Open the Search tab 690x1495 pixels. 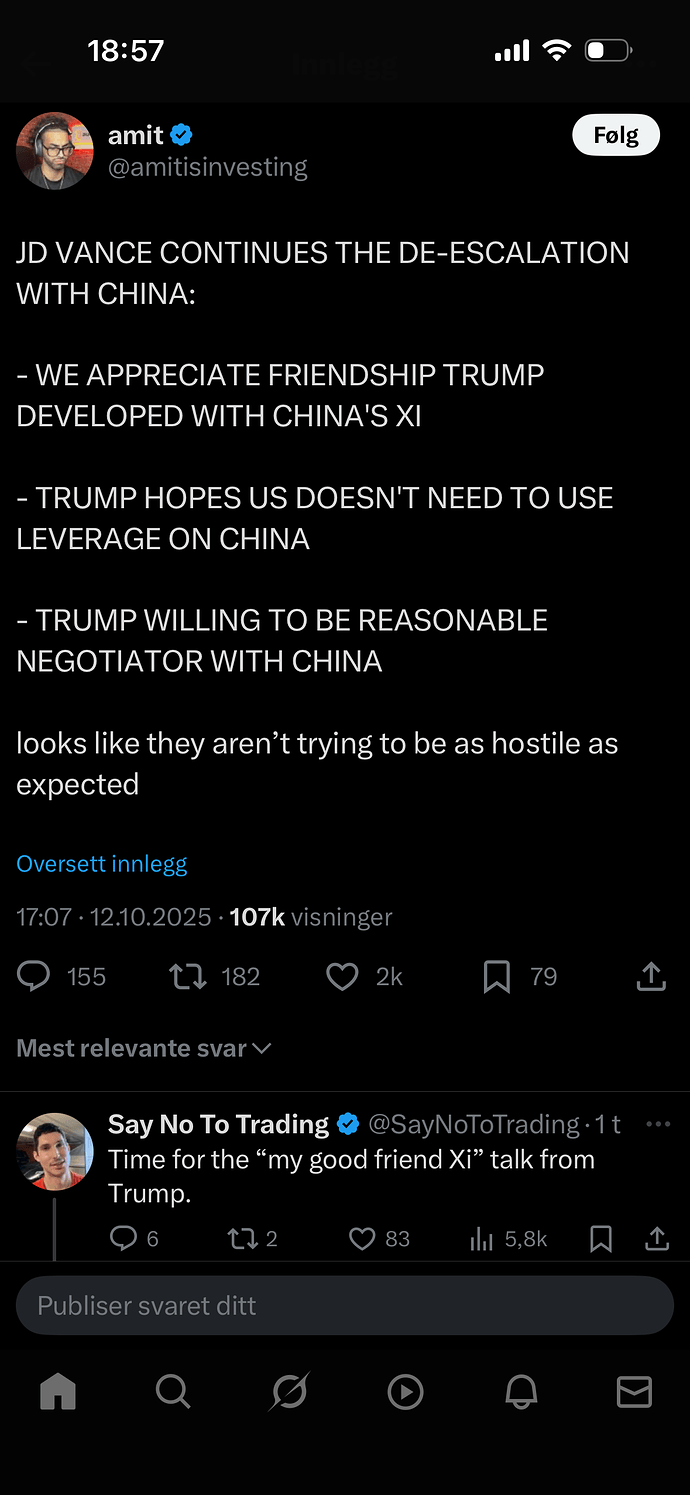[x=173, y=1391]
